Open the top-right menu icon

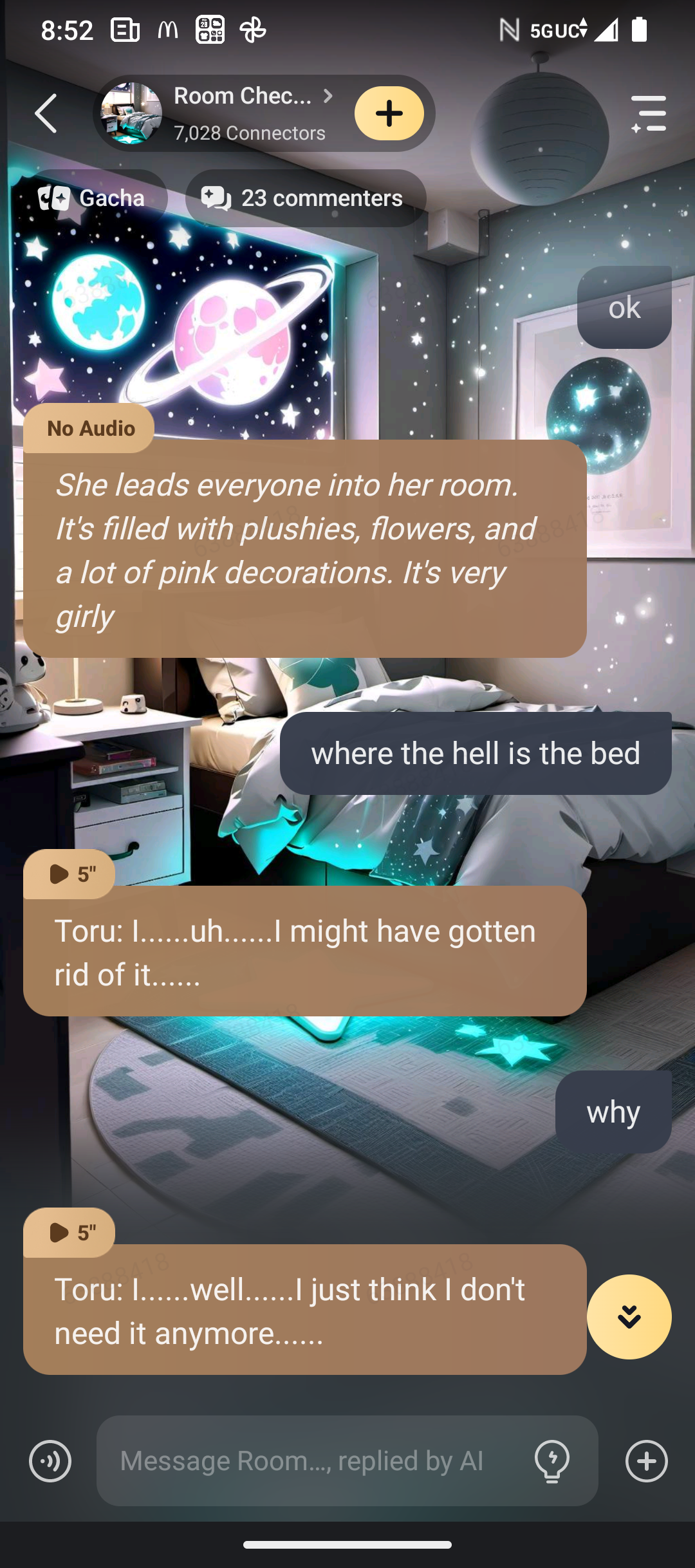pyautogui.click(x=648, y=114)
